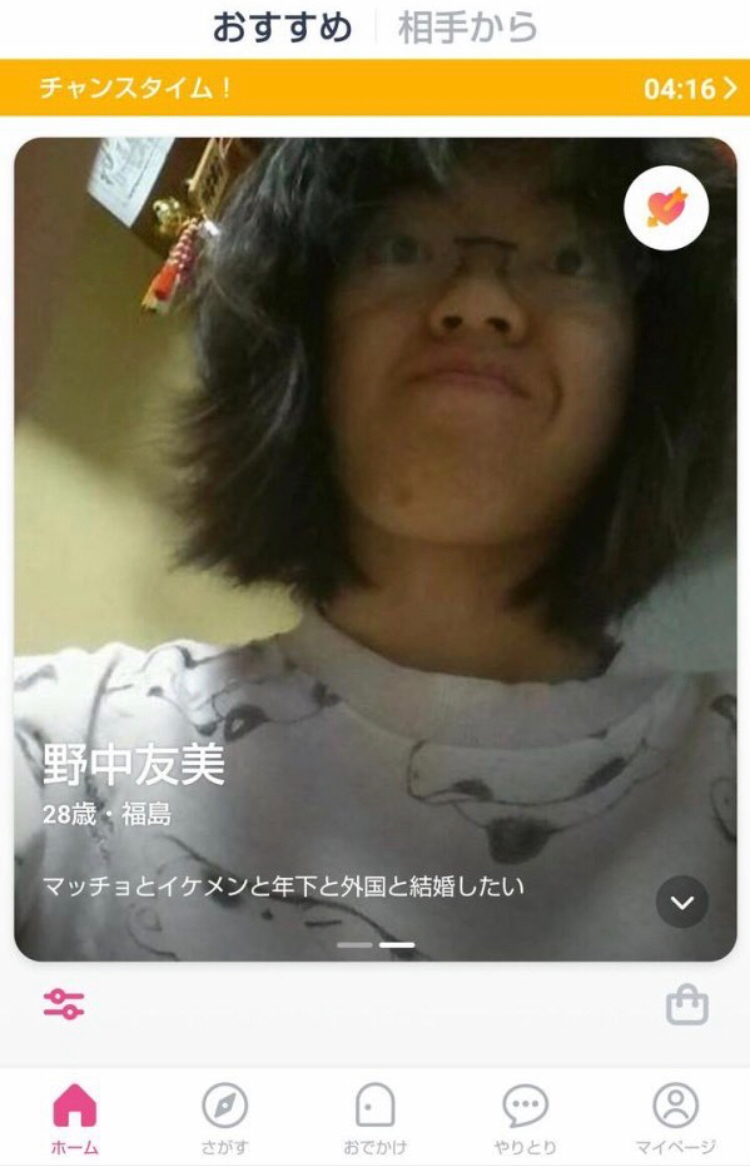Switch to the 相手から tab
Image resolution: width=750 pixels, height=1166 pixels.
467,28
